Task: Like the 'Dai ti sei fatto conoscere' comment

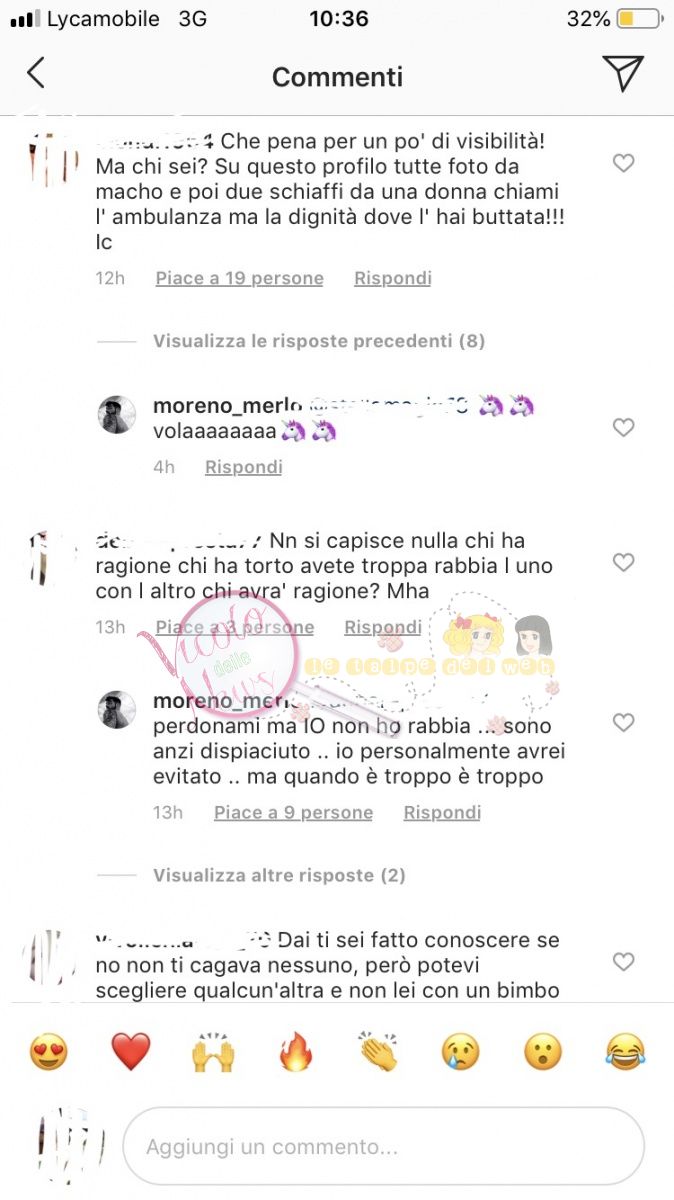Action: tap(623, 962)
